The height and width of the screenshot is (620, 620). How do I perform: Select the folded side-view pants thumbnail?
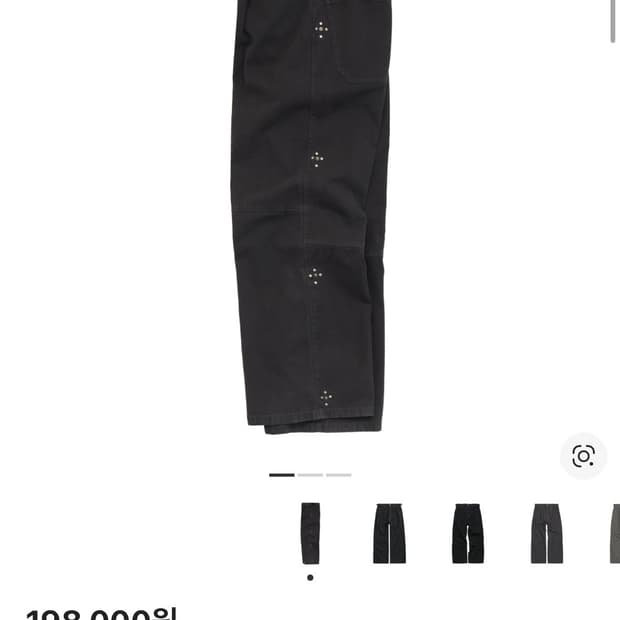pyautogui.click(x=310, y=533)
